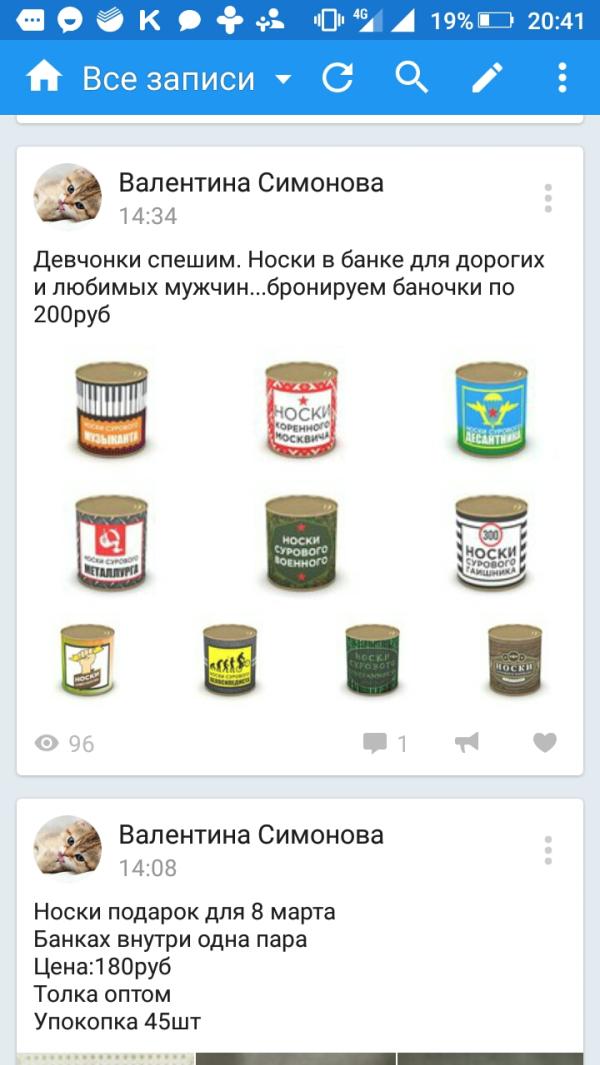This screenshot has height=1065, width=600.
Task: Like the 14:34 socks-in-a-can post
Action: click(544, 742)
